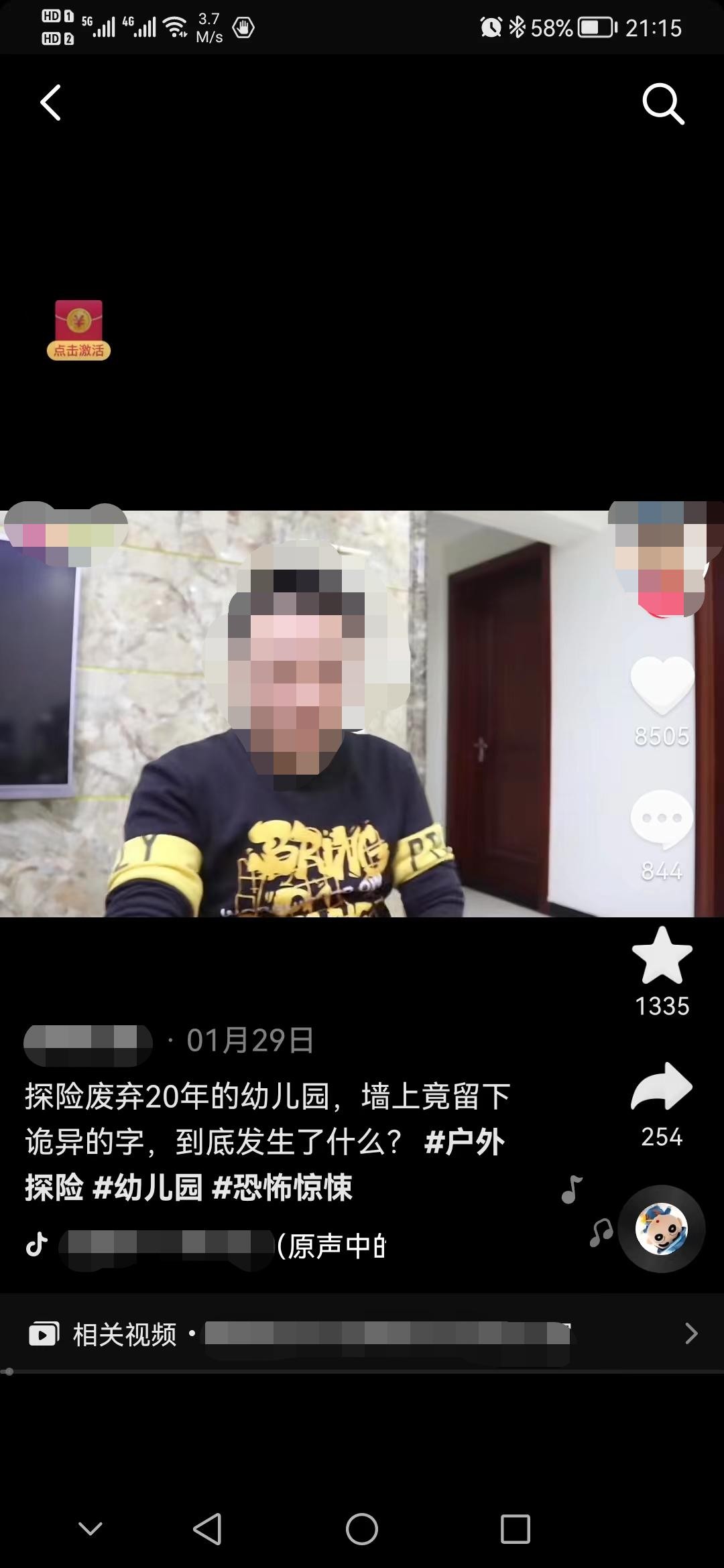The image size is (724, 1568).
Task: View the creator's profile avatar
Action: point(660,556)
